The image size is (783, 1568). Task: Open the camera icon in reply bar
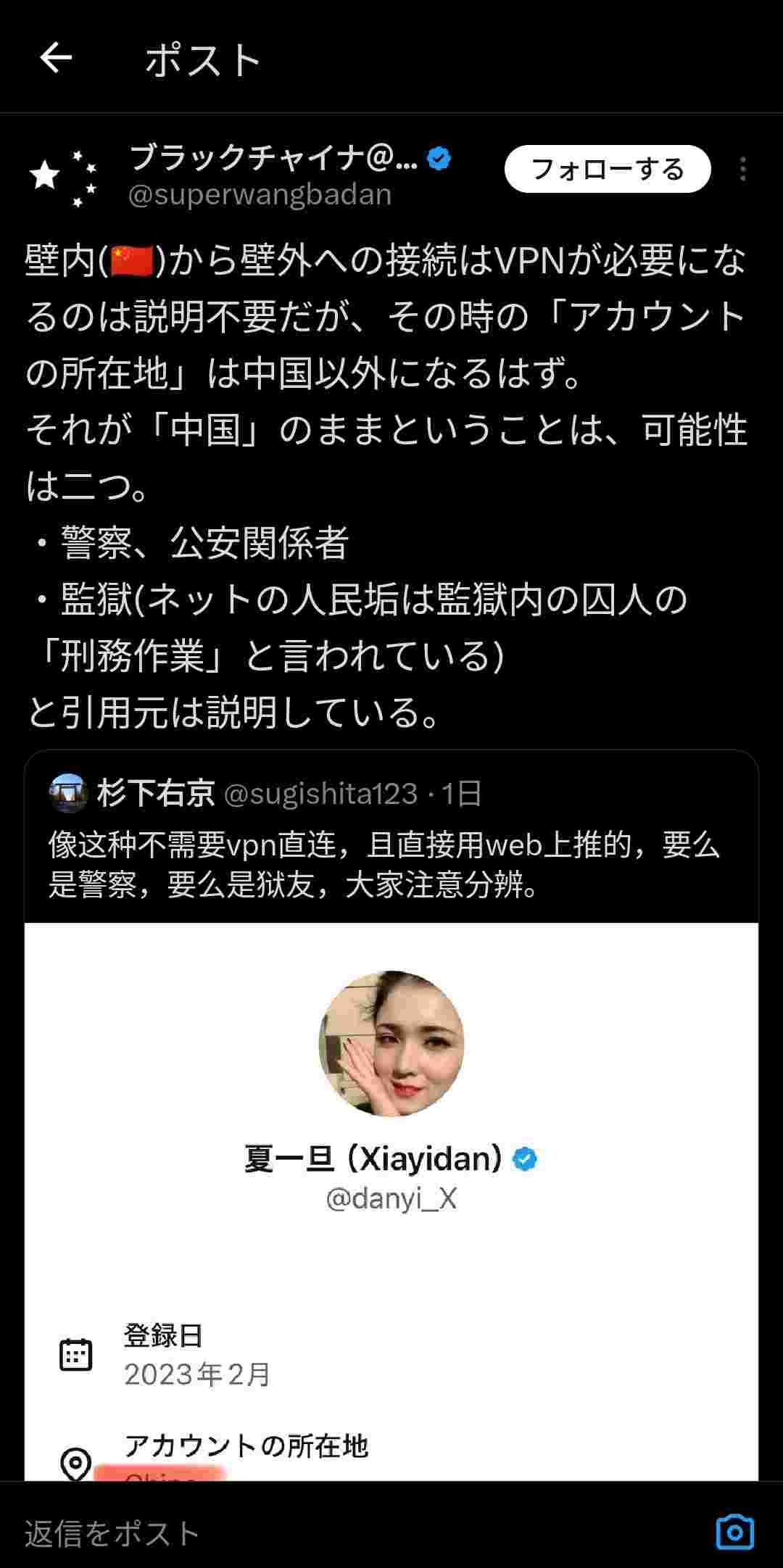pos(734,1532)
